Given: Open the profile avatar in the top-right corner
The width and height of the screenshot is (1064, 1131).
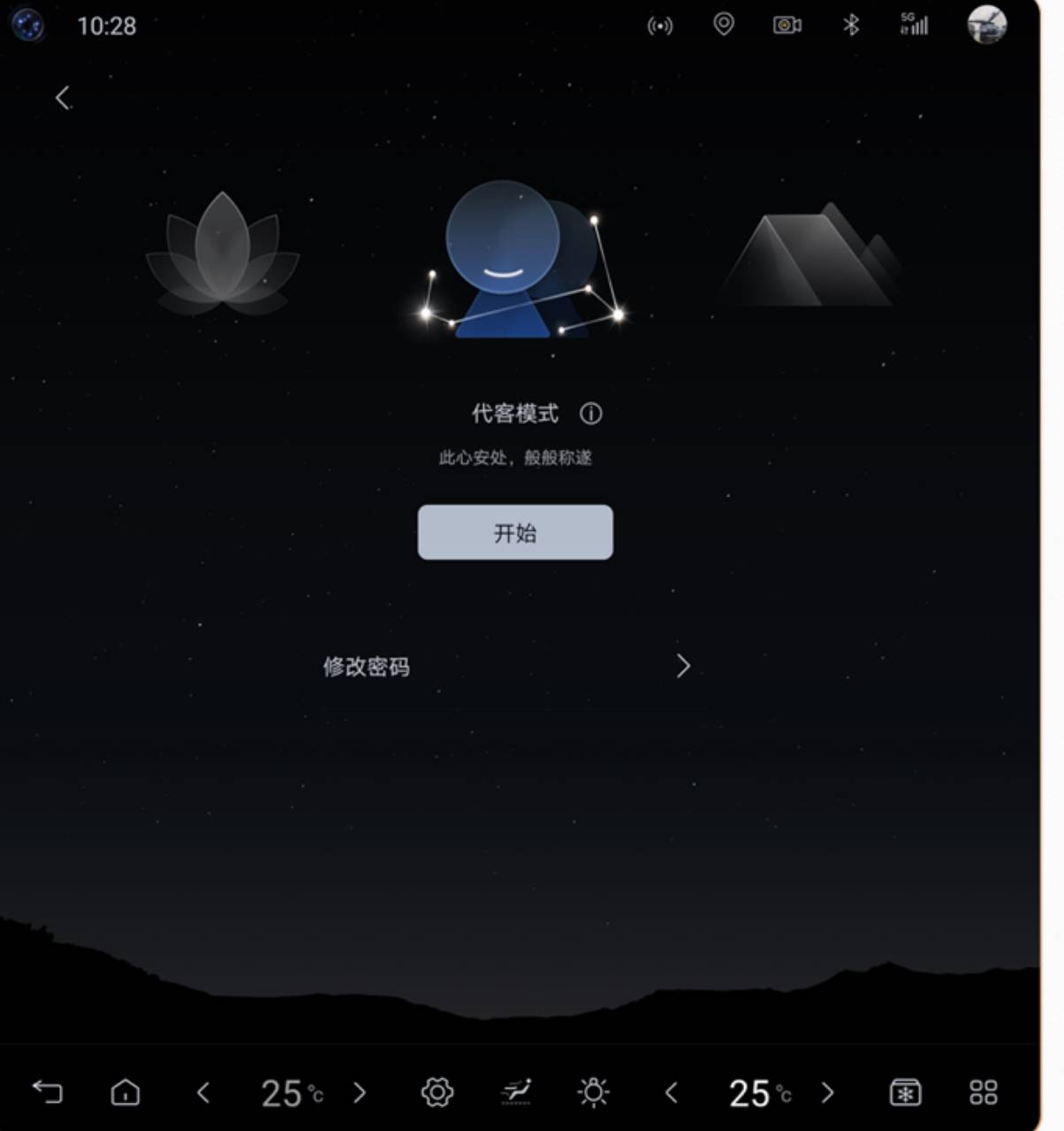Looking at the screenshot, I should 986,25.
